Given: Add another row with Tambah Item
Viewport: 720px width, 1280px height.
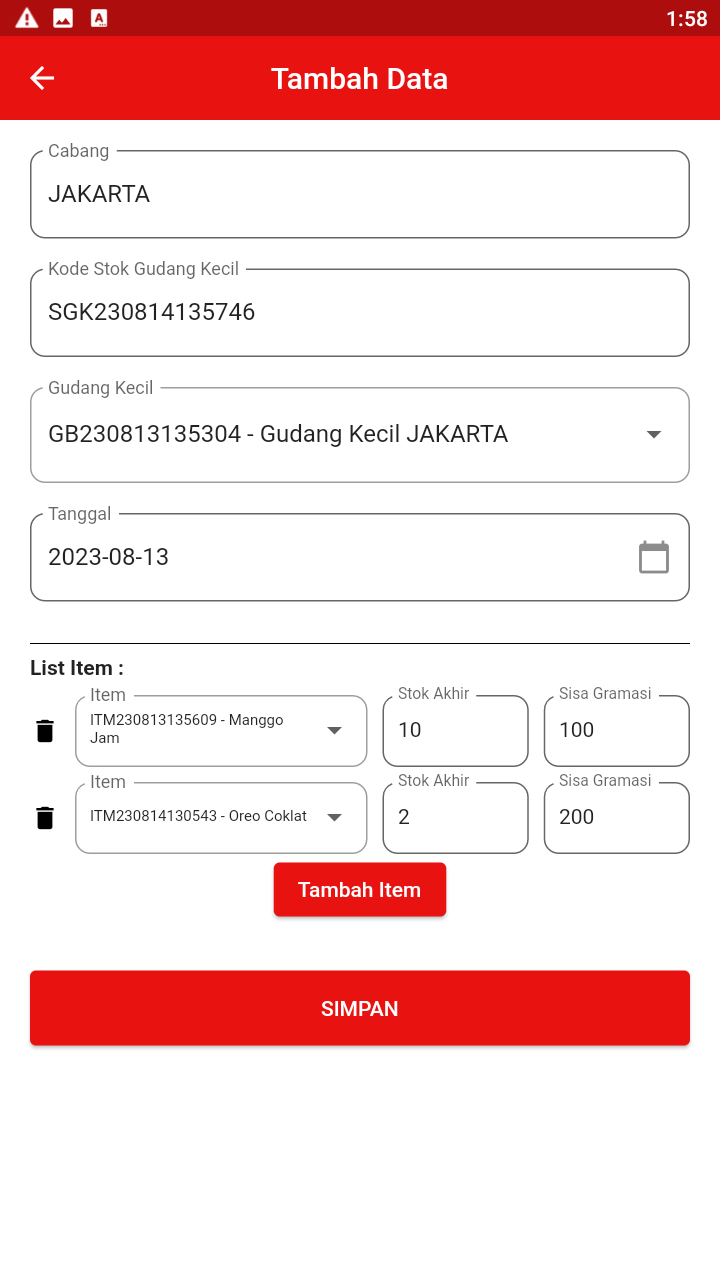Looking at the screenshot, I should (x=359, y=890).
